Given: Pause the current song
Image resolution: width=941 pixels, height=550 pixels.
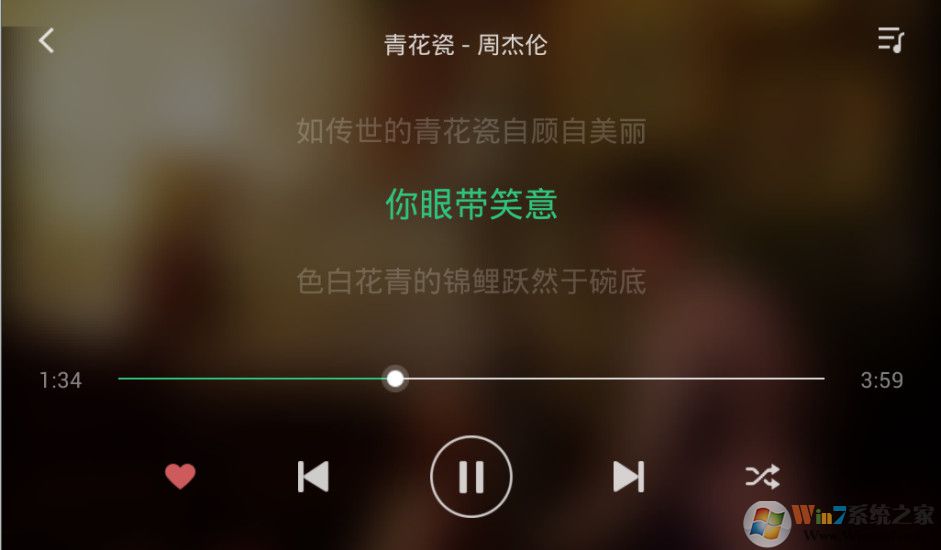Looking at the screenshot, I should pyautogui.click(x=471, y=477).
